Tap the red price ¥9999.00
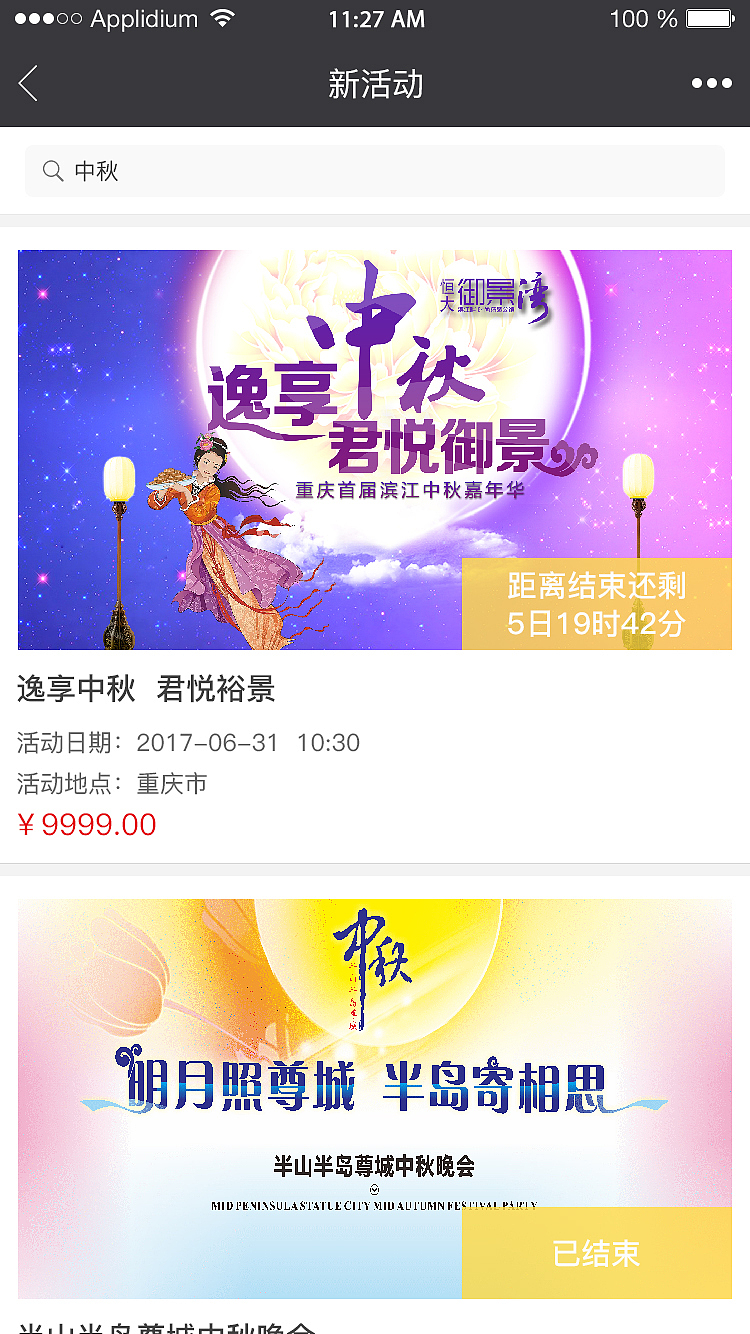This screenshot has width=750, height=1334. (x=87, y=824)
